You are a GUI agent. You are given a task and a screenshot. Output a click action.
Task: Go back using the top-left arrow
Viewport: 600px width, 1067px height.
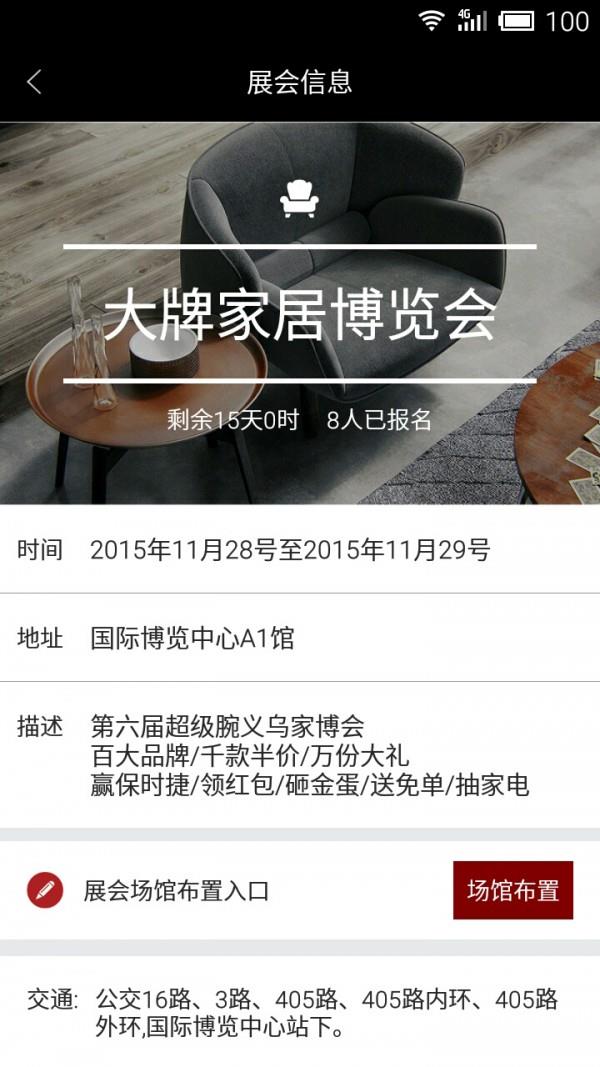pos(34,82)
